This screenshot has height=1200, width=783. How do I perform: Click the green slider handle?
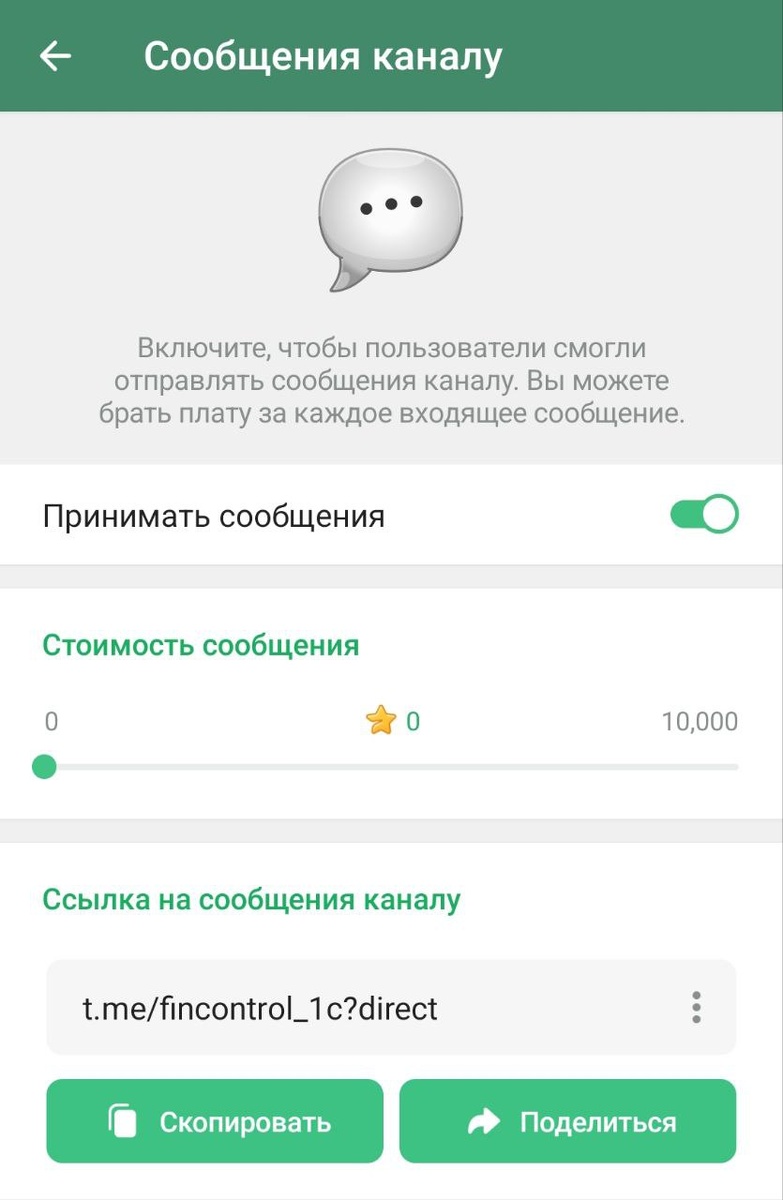44,766
